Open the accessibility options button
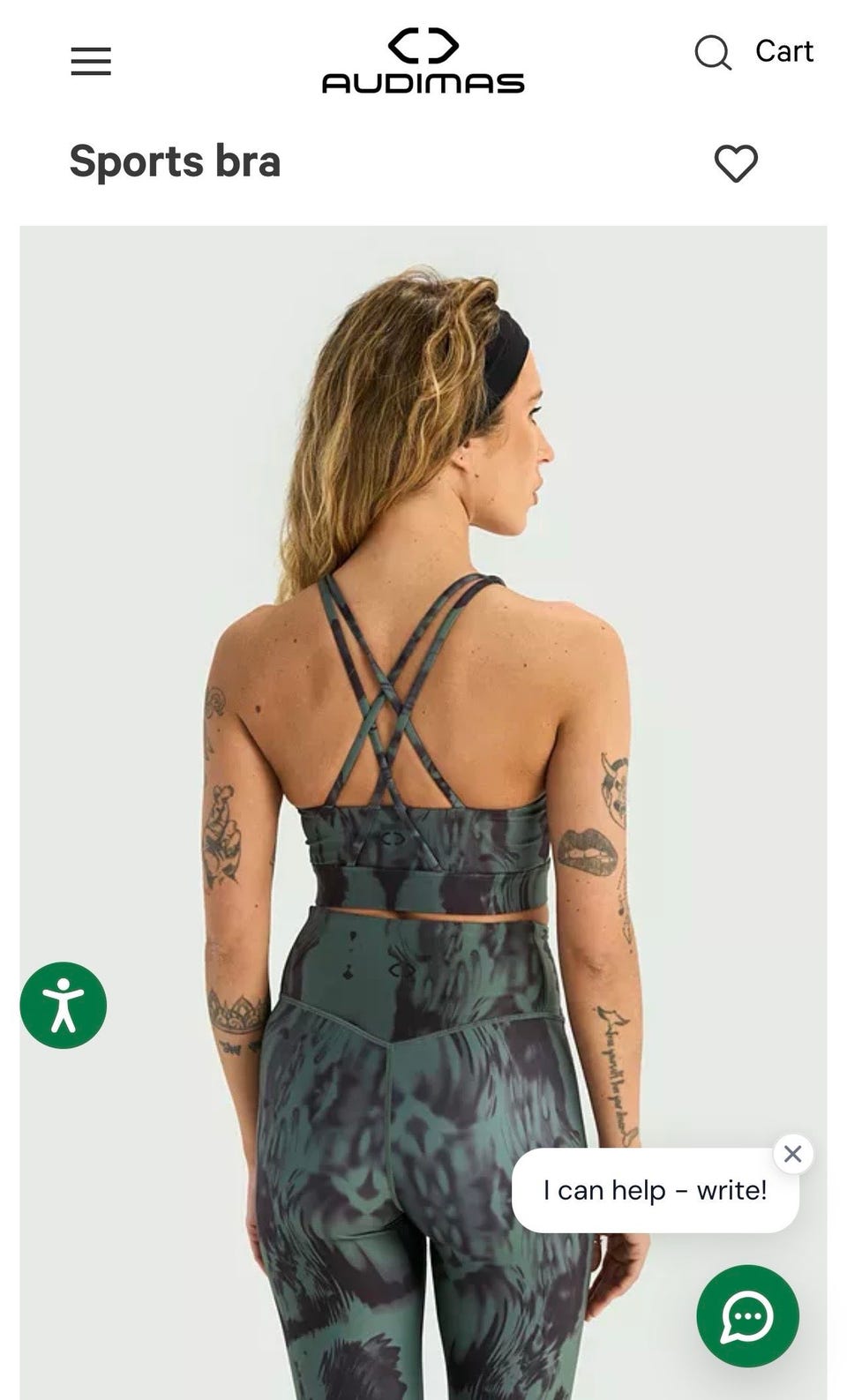The width and height of the screenshot is (847, 1400). (64, 1005)
